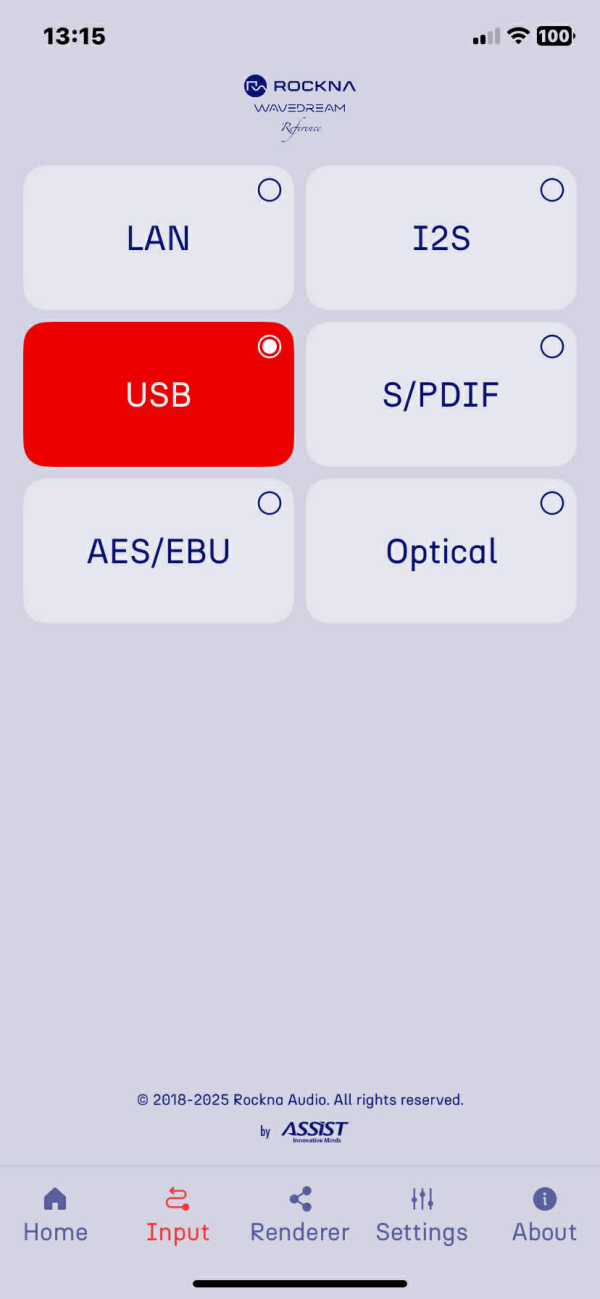Pick the AES/EBU input
Viewport: 600px width, 1299px height.
[x=158, y=551]
